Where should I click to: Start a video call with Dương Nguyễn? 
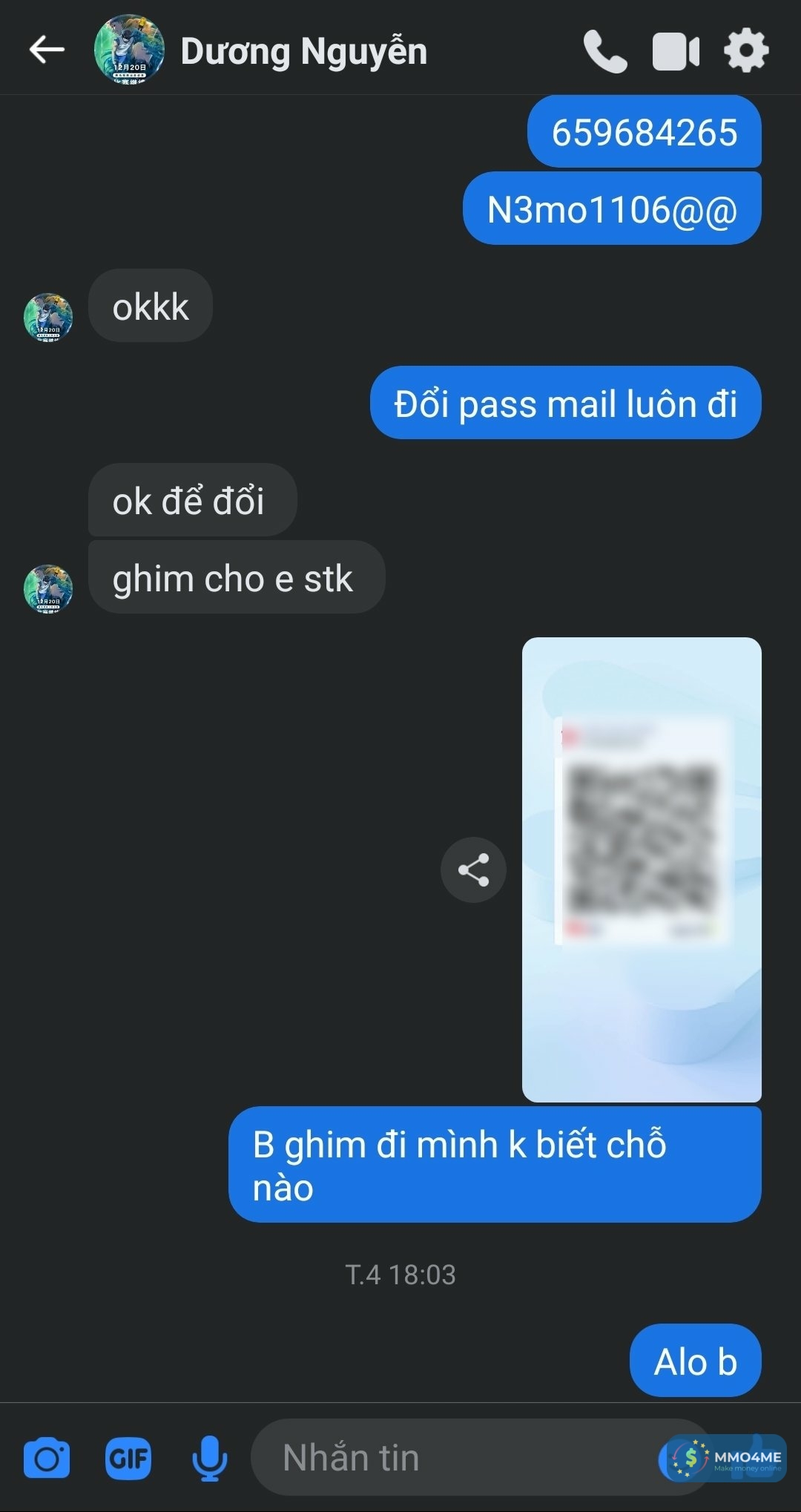pos(675,51)
